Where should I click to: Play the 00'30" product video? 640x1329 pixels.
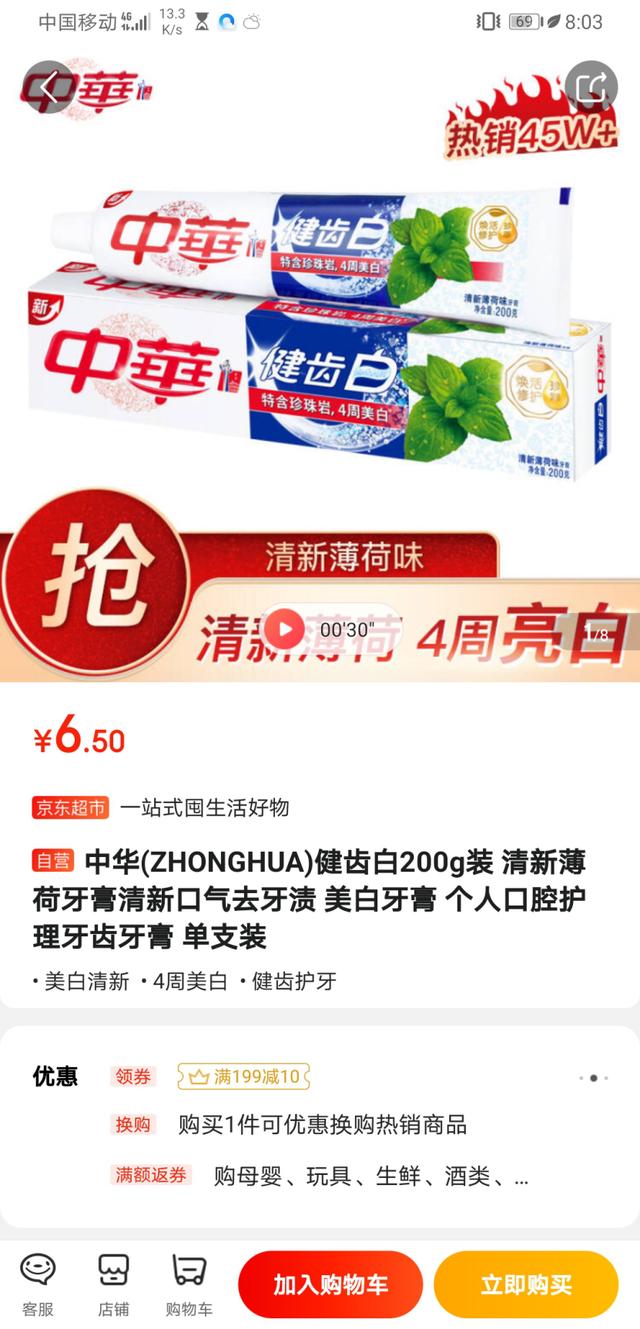pyautogui.click(x=287, y=629)
